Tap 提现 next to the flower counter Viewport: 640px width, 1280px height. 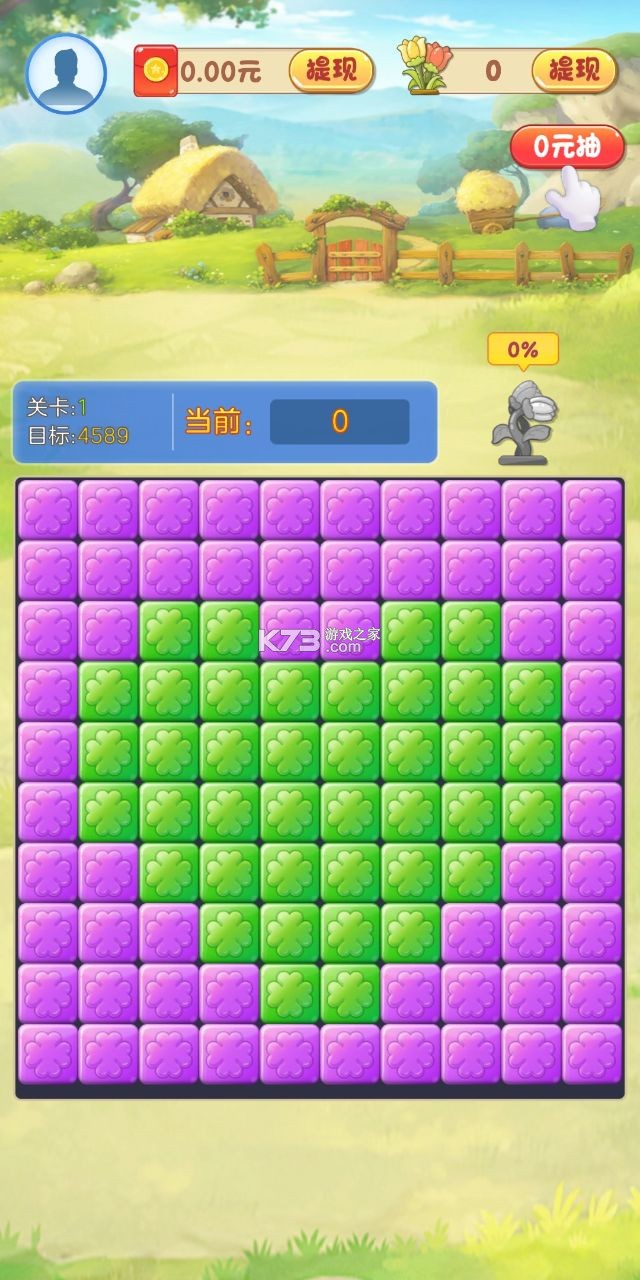point(574,70)
